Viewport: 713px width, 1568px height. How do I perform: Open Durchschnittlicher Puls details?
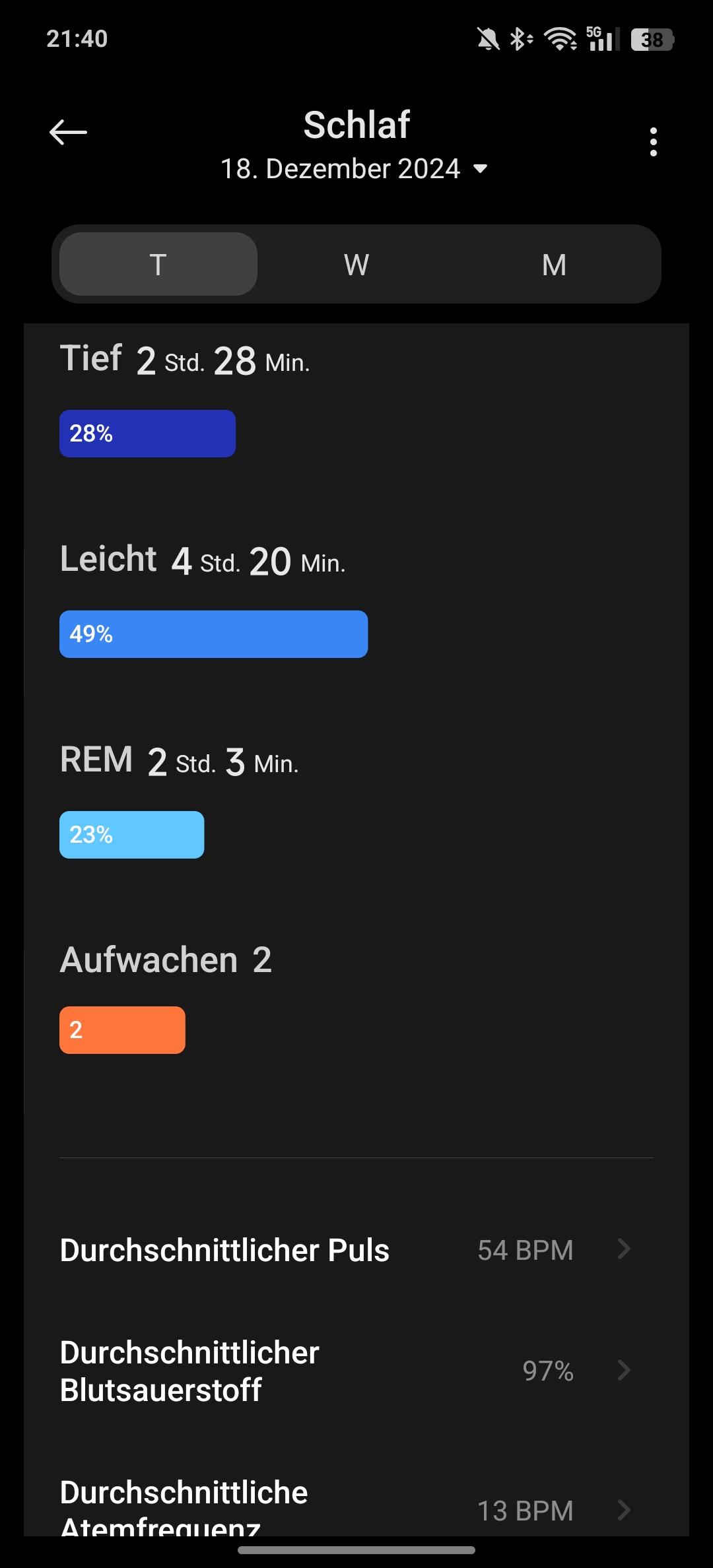[x=356, y=1250]
